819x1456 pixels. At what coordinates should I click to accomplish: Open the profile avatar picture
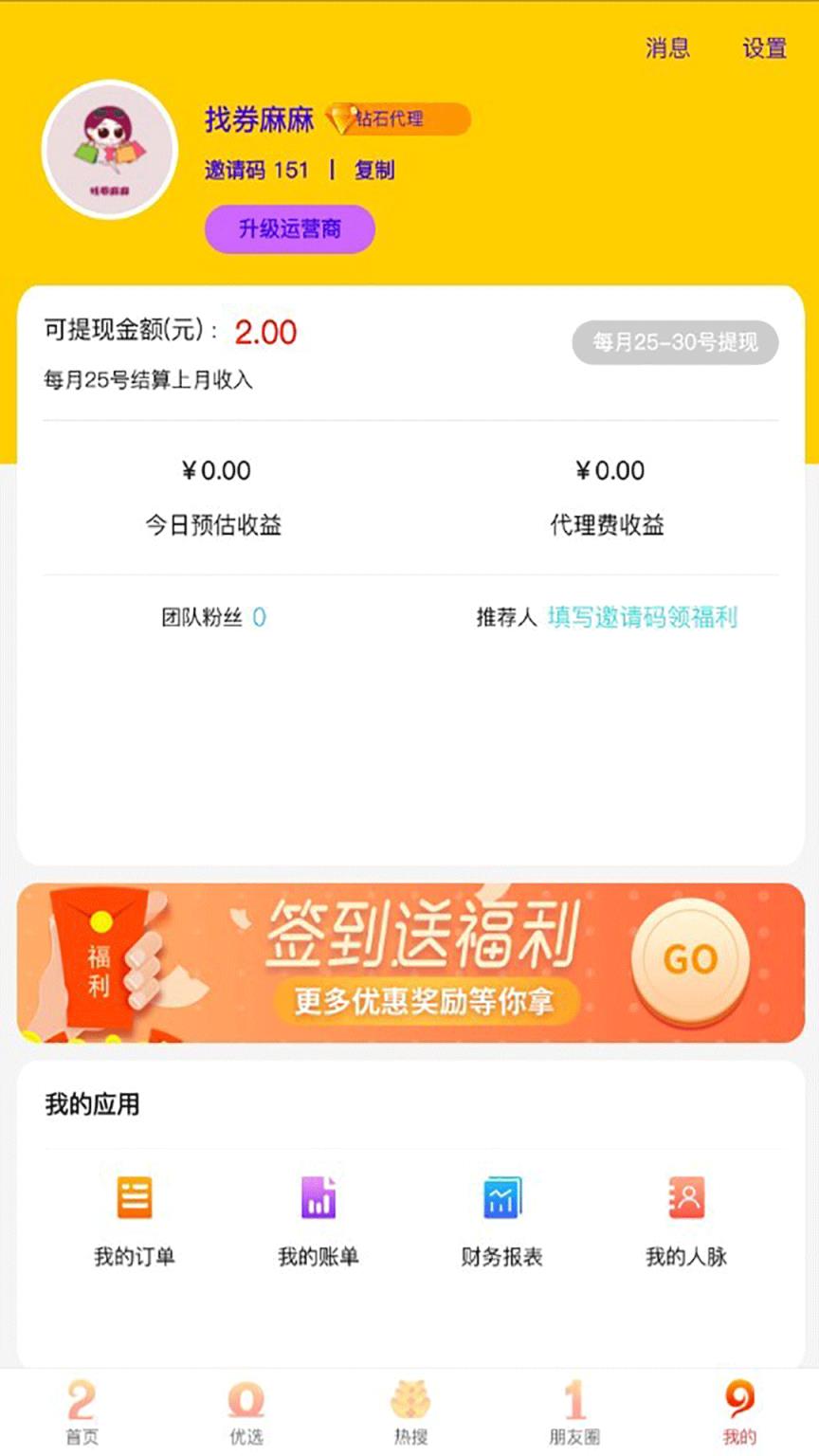[109, 150]
